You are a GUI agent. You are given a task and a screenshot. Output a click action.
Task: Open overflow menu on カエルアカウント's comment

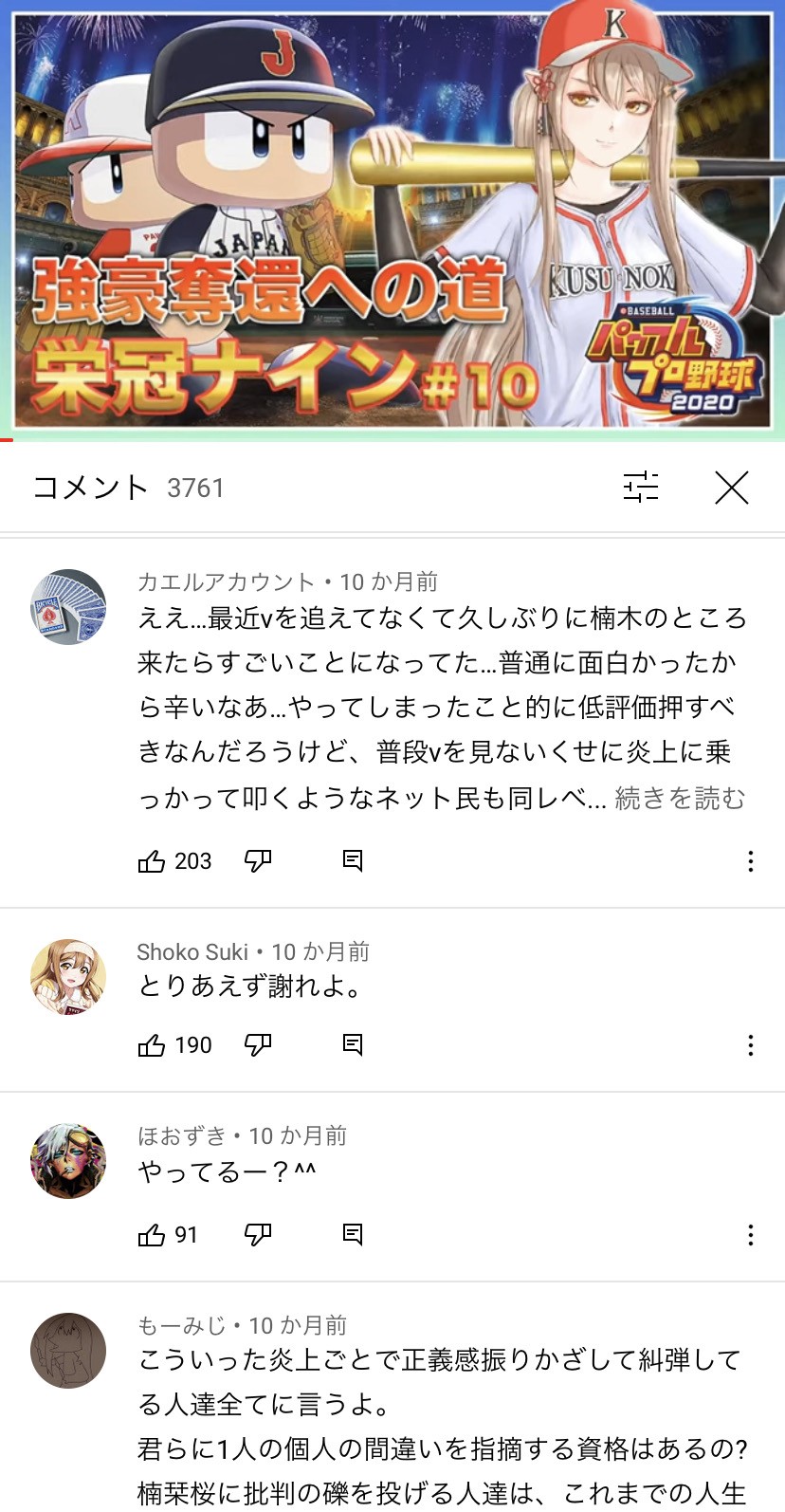pos(750,861)
